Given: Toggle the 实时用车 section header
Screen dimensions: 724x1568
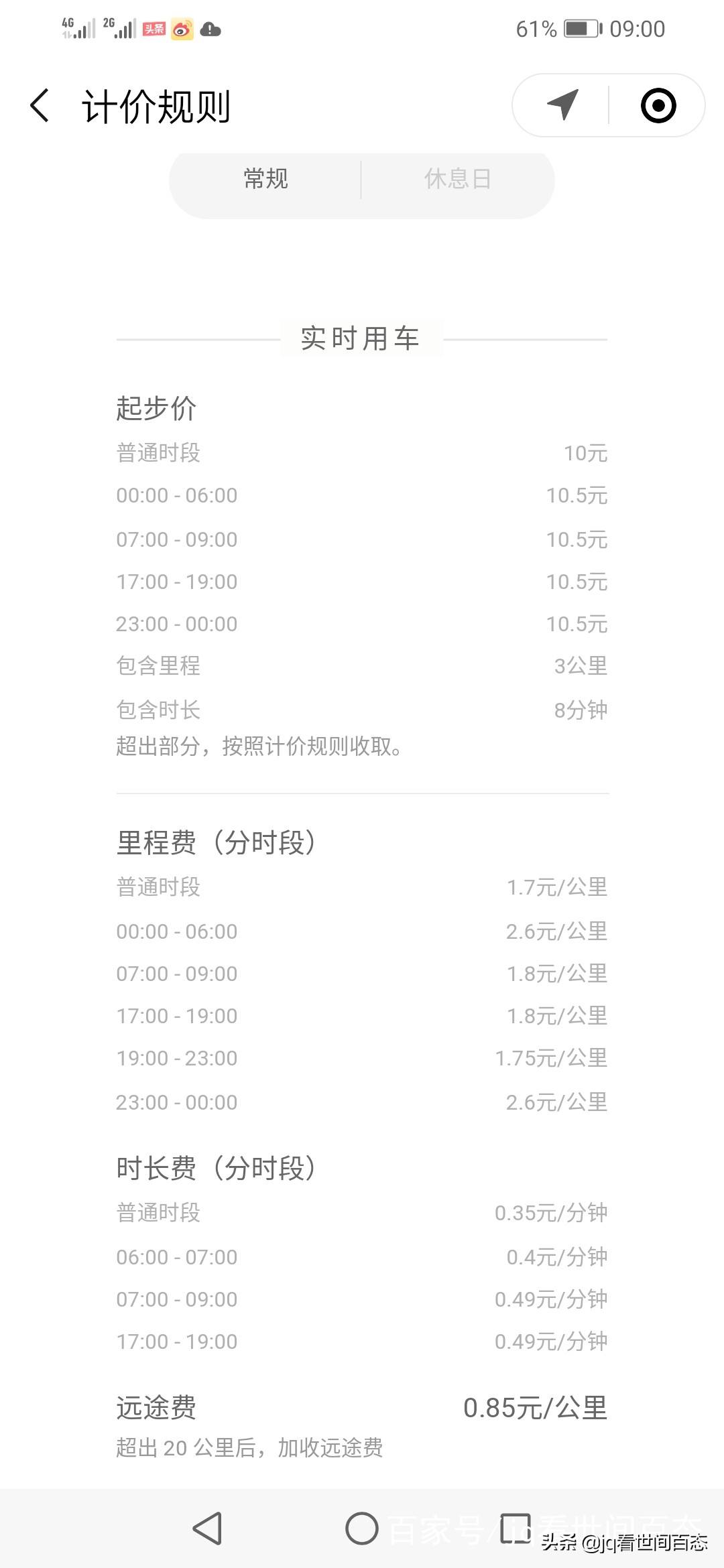Looking at the screenshot, I should [361, 338].
